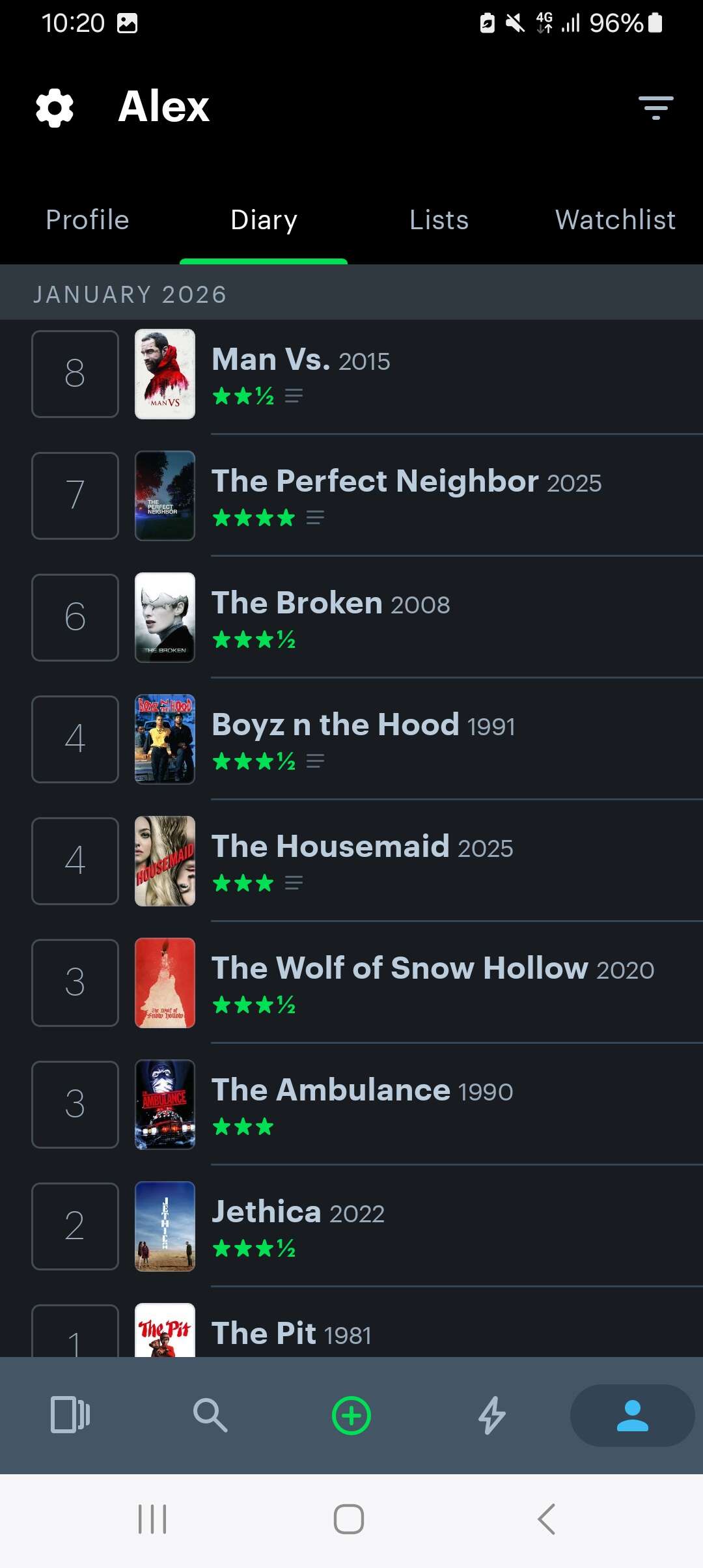
Task: Open the activity lightning tab
Action: [x=492, y=1415]
